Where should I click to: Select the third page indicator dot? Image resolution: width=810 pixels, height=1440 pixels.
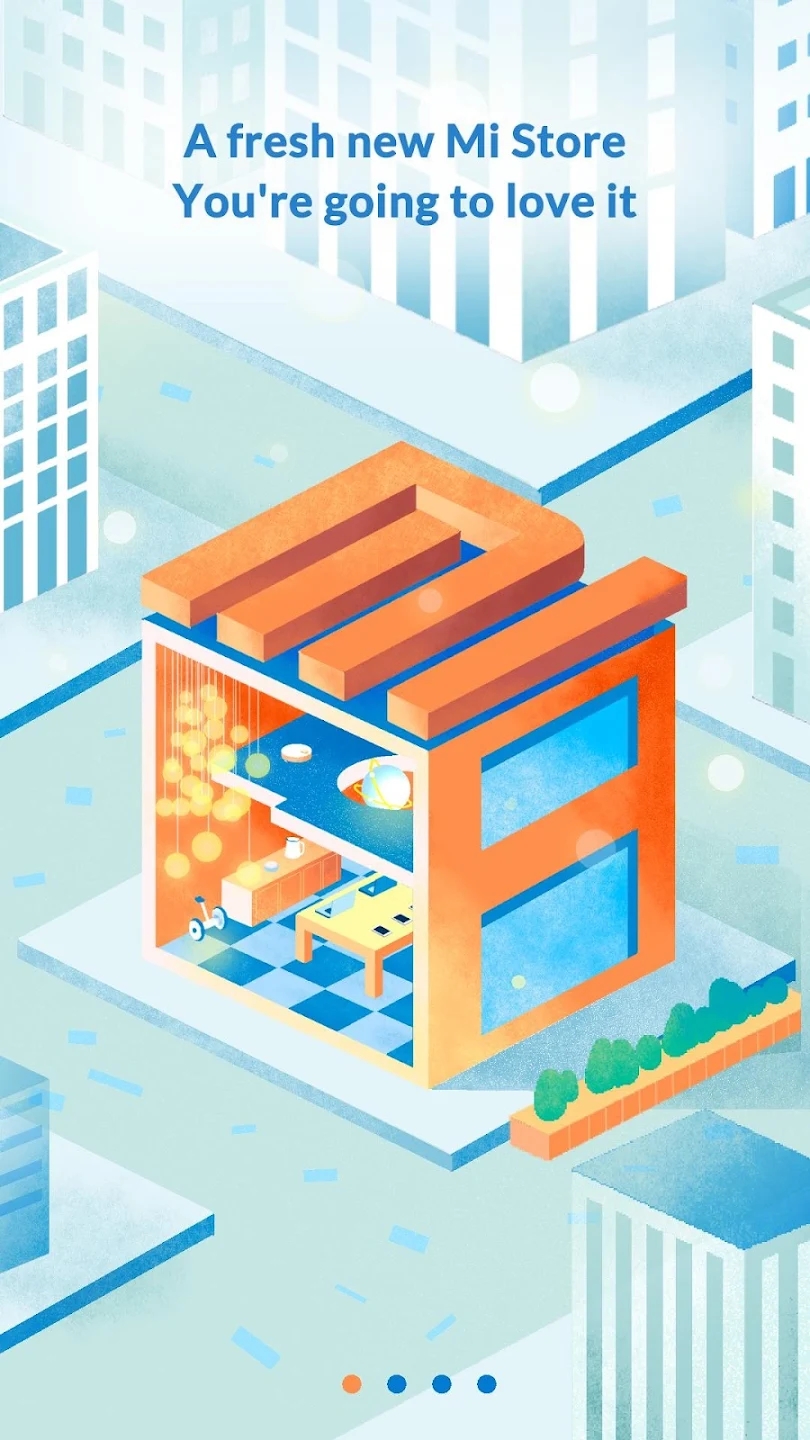(x=442, y=1384)
